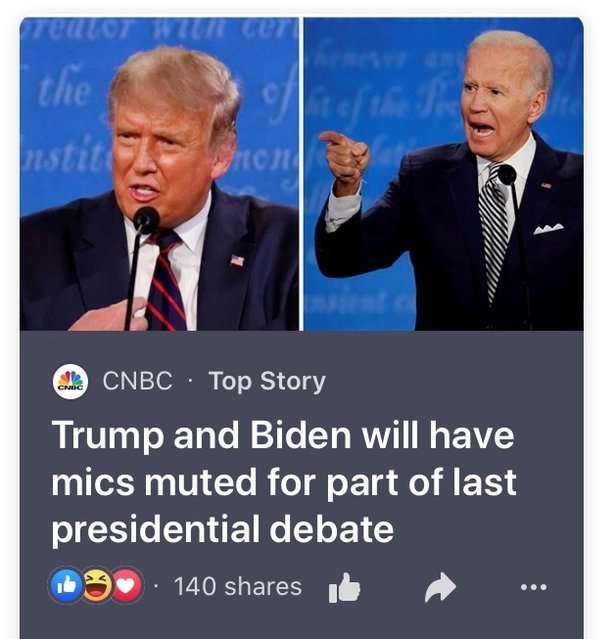Like the CNBC debate story
615x639 pixels.
click(x=344, y=588)
